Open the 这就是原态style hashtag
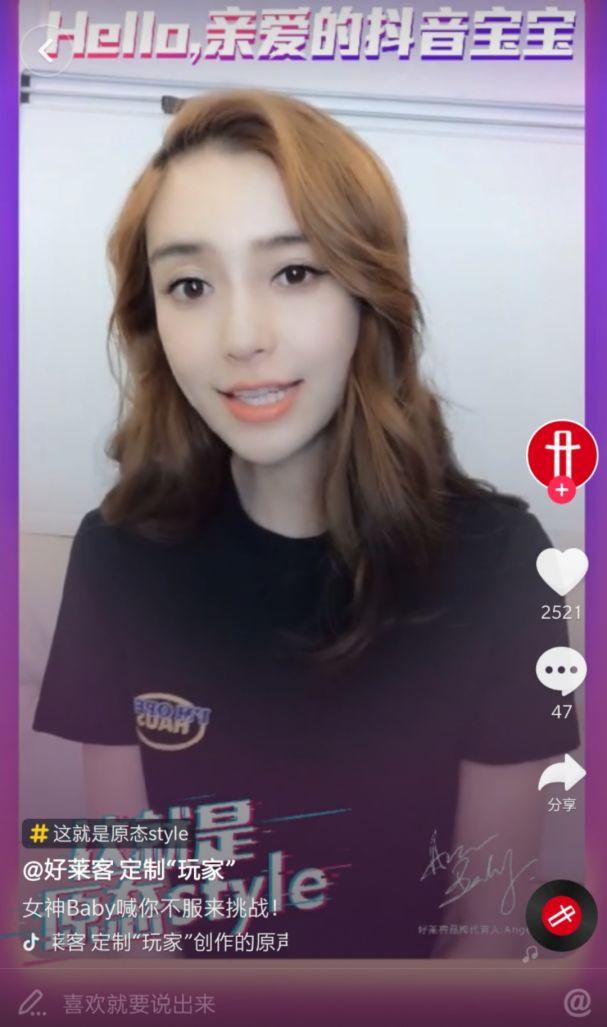Screen dimensions: 607x1027 coord(109,834)
